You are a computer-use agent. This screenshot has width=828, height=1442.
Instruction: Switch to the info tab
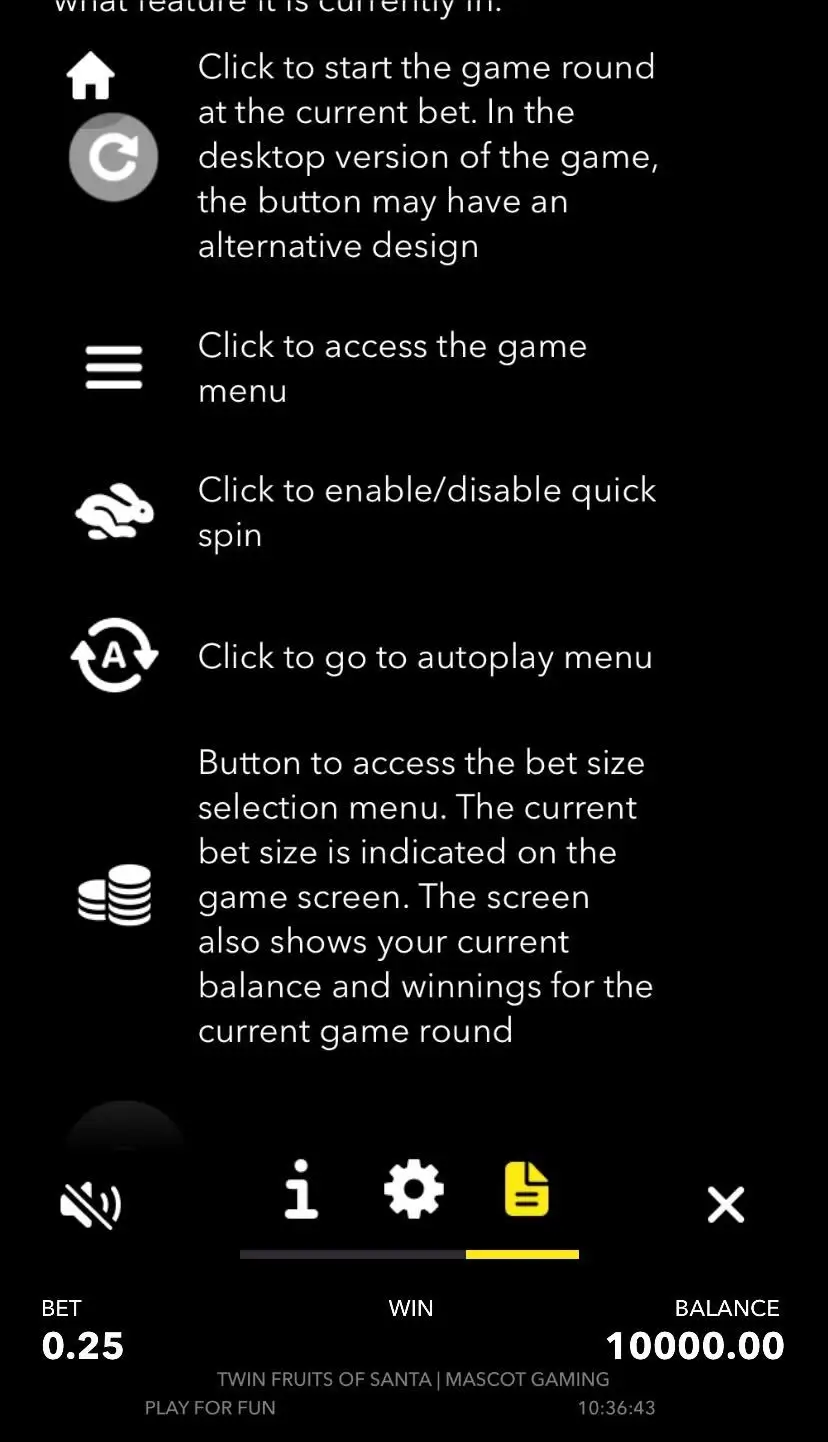300,1190
